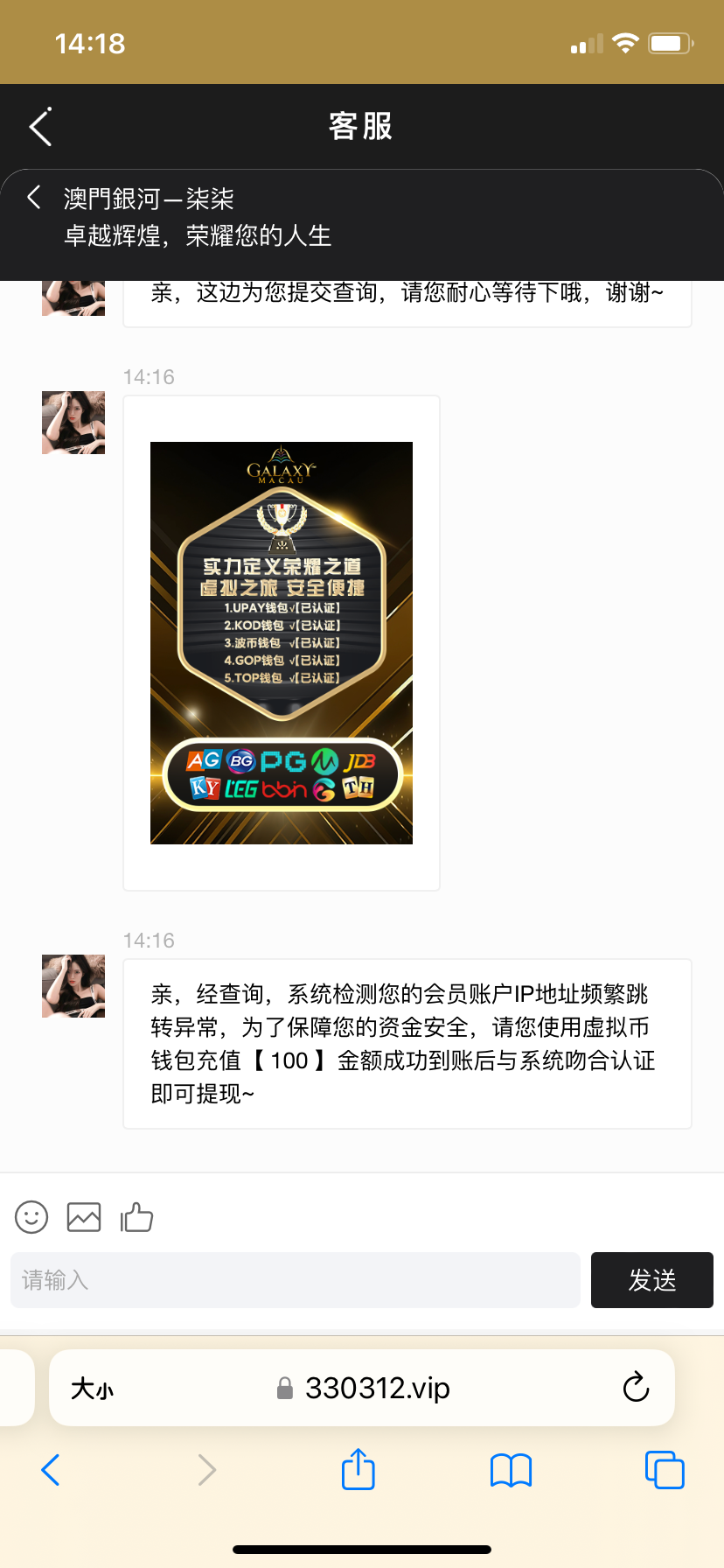The width and height of the screenshot is (724, 1568).
Task: Open Safari bookmarks
Action: pyautogui.click(x=512, y=1470)
